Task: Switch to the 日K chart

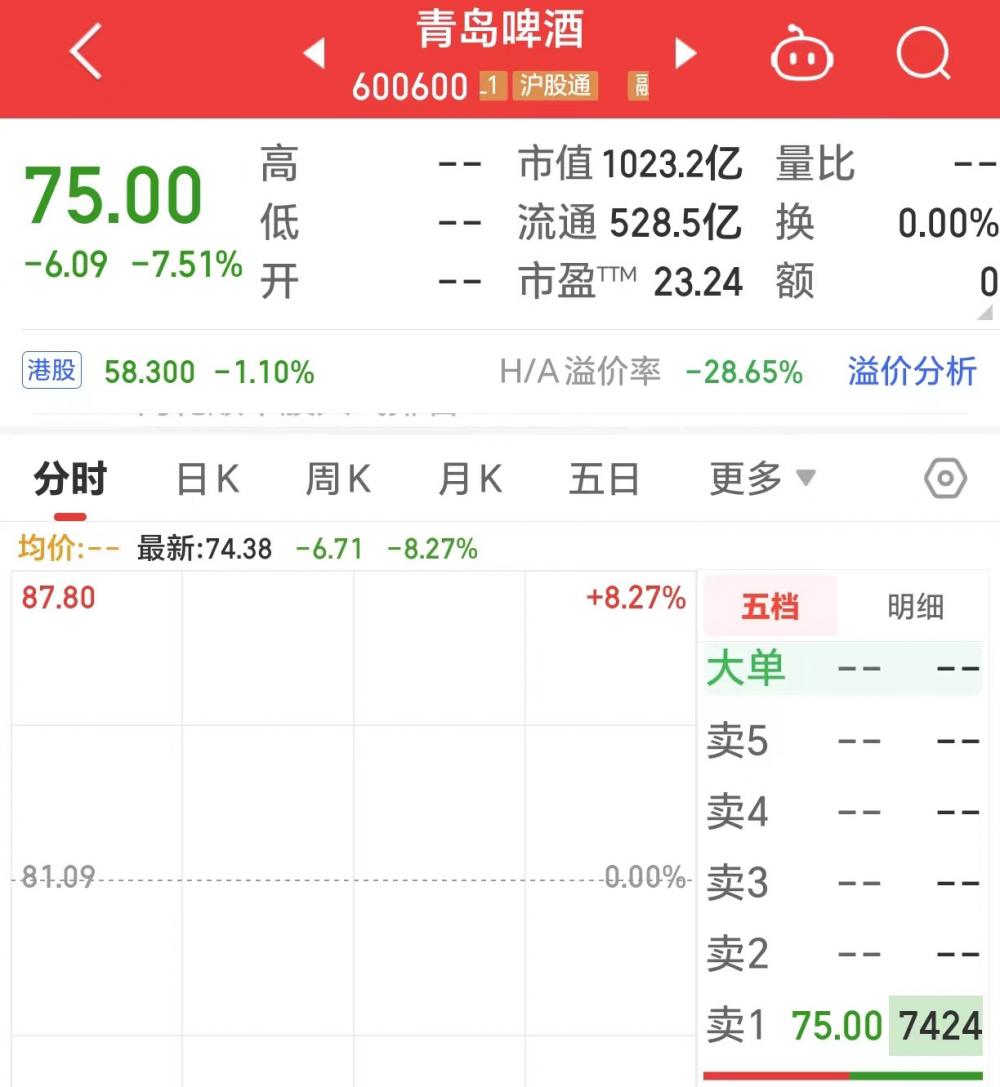Action: tap(207, 480)
